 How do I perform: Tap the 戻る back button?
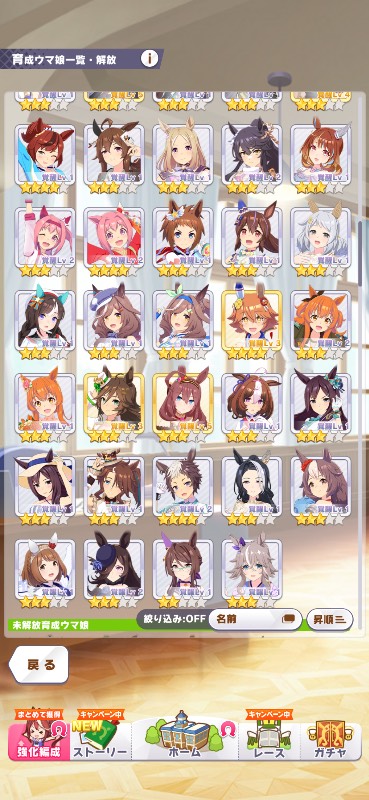39,665
